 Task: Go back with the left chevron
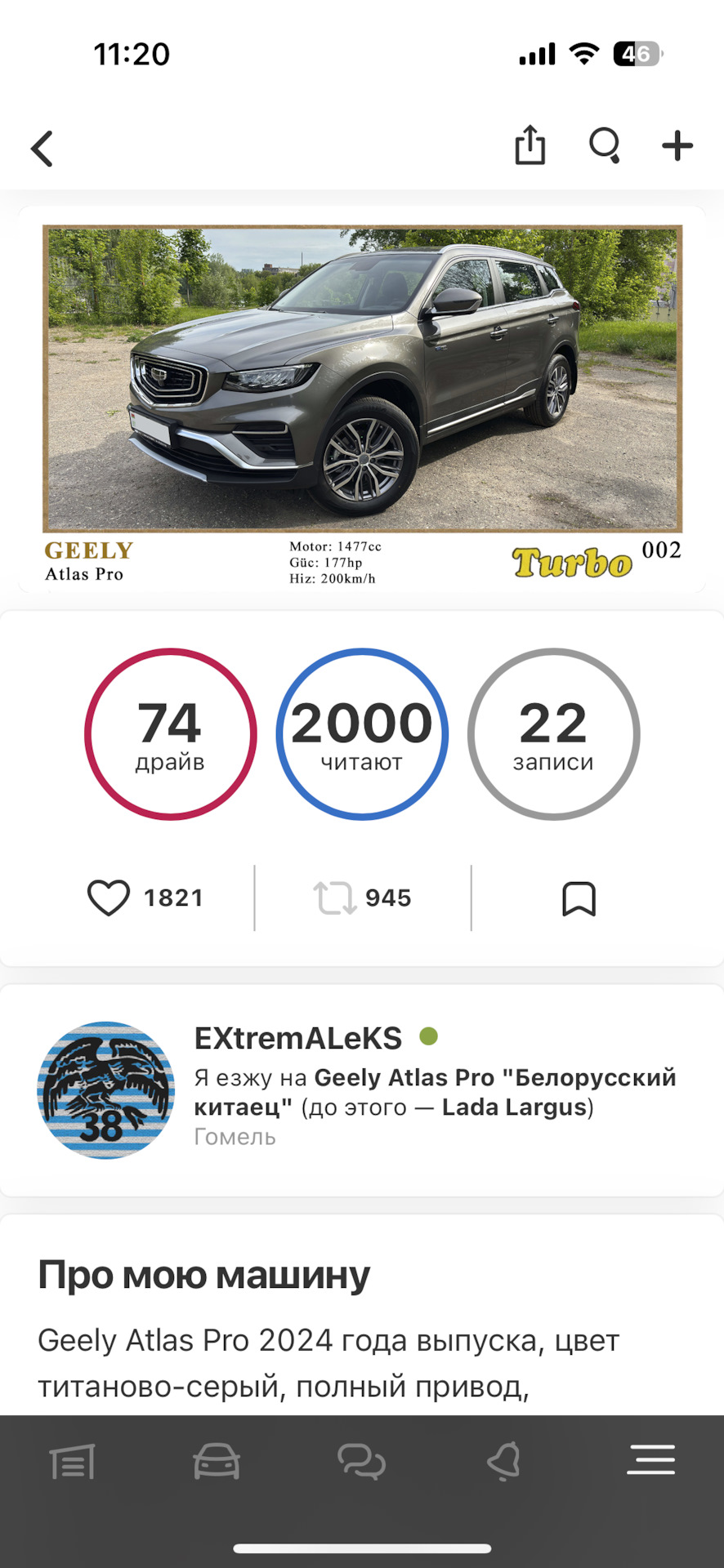point(41,148)
